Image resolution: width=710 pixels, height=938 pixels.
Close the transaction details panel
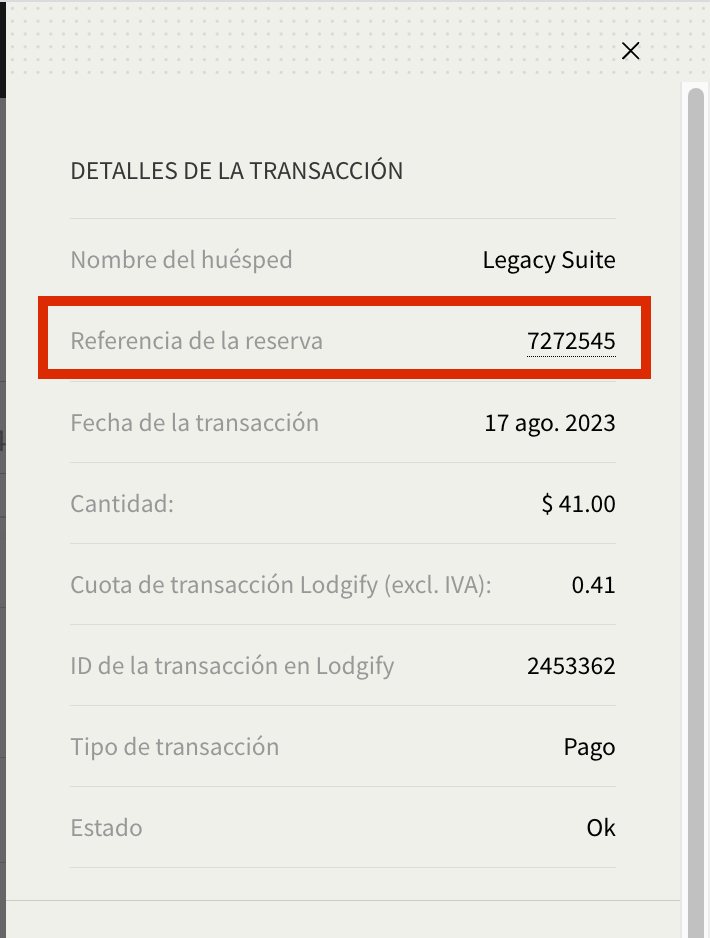630,51
